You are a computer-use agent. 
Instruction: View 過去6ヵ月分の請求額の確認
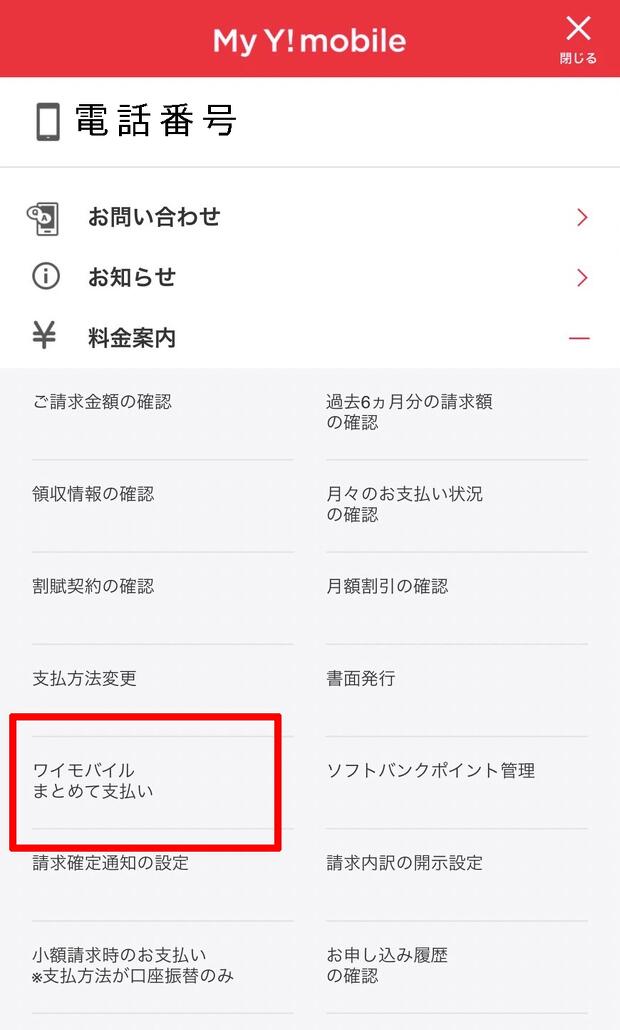410,412
